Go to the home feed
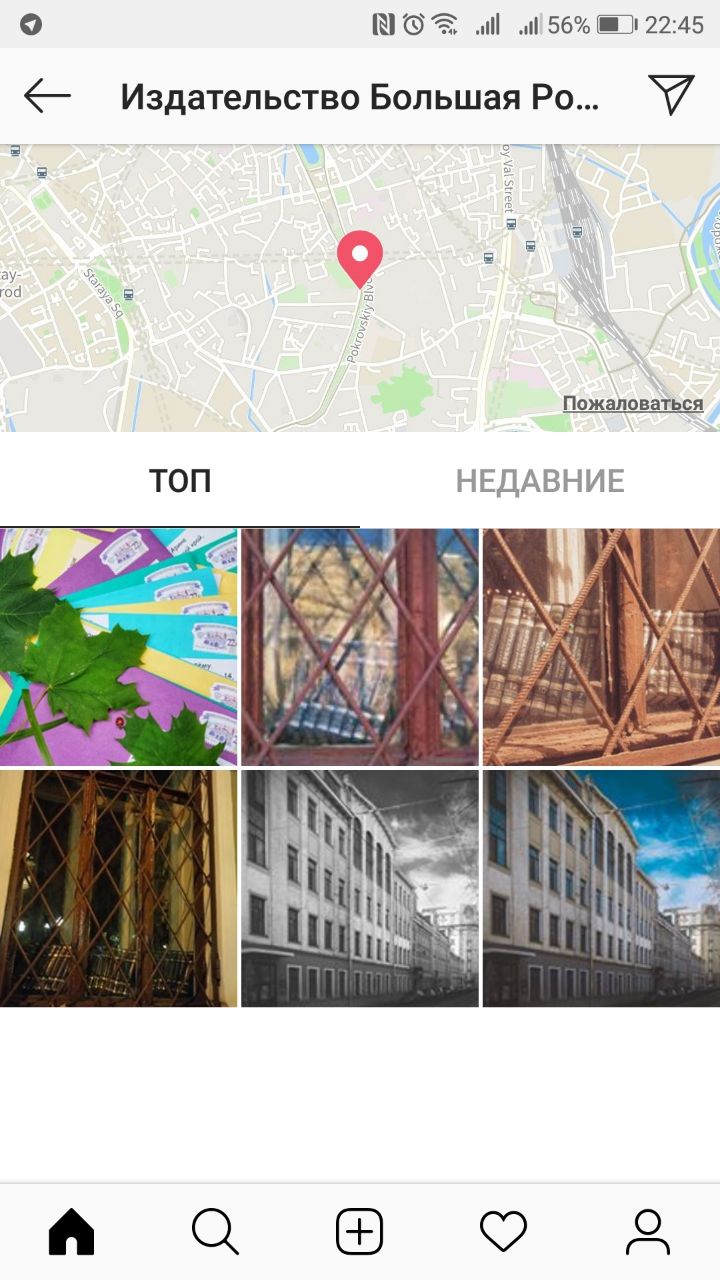The height and width of the screenshot is (1280, 720). 72,1231
